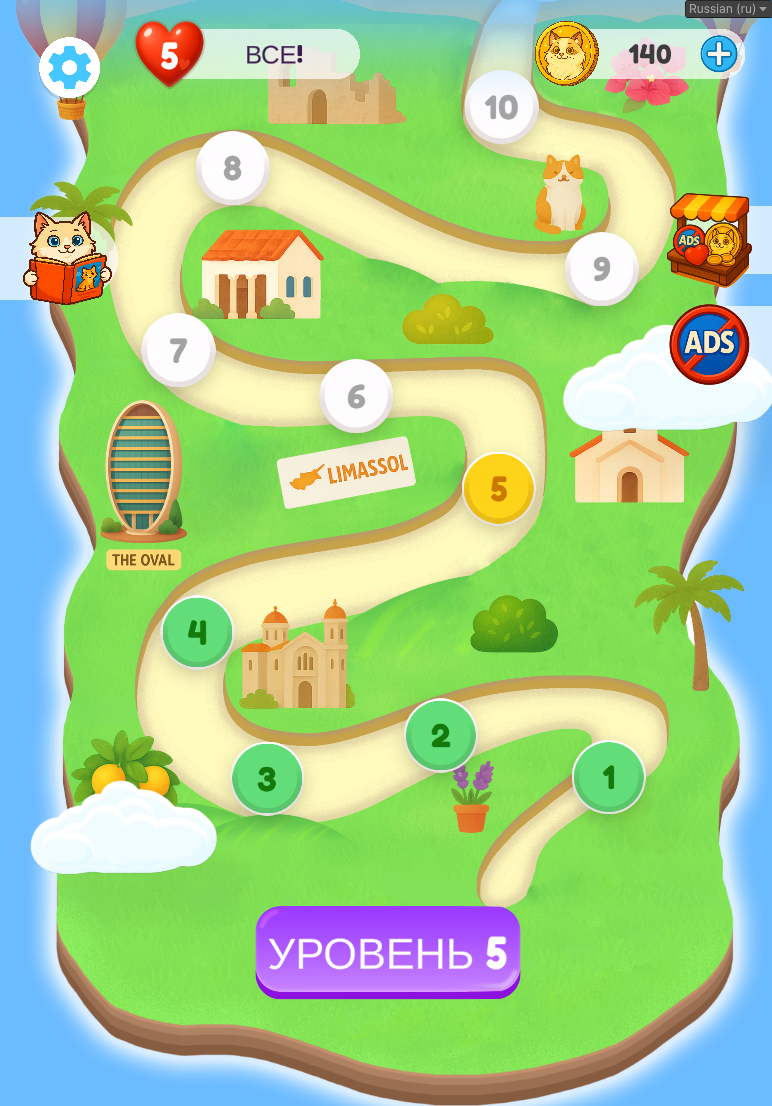
Task: Replay level 4 on the map
Action: point(198,632)
